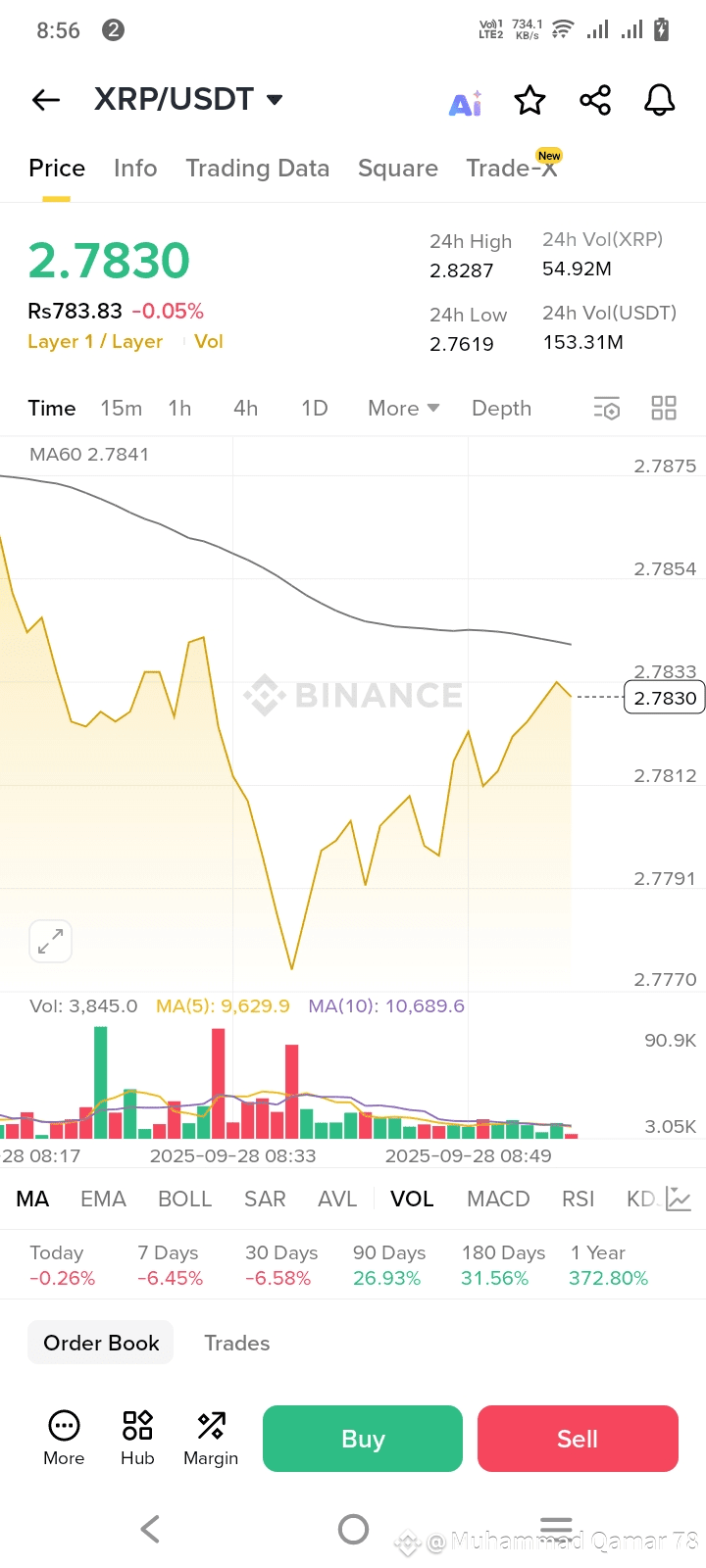Show the Trades list
Screen dimensions: 706x1568
pyautogui.click(x=237, y=1344)
